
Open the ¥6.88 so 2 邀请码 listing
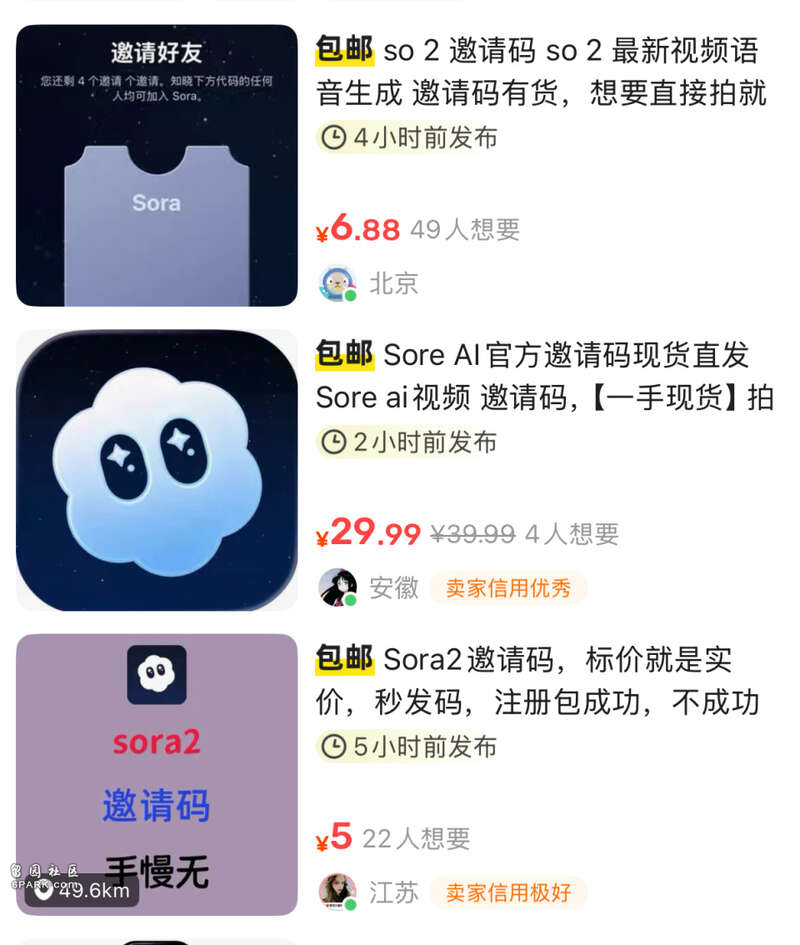[x=540, y=72]
